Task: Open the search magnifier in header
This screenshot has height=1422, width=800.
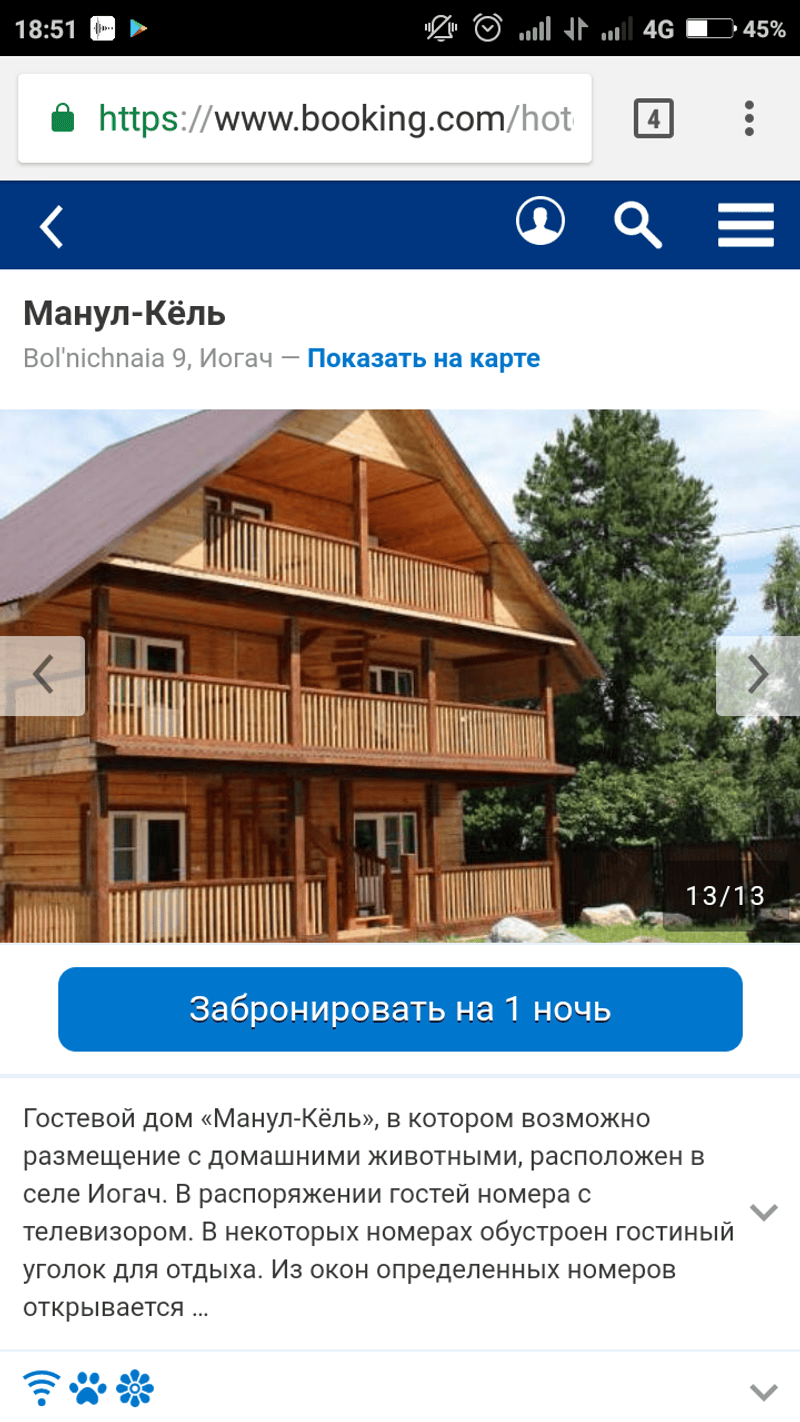Action: point(637,224)
